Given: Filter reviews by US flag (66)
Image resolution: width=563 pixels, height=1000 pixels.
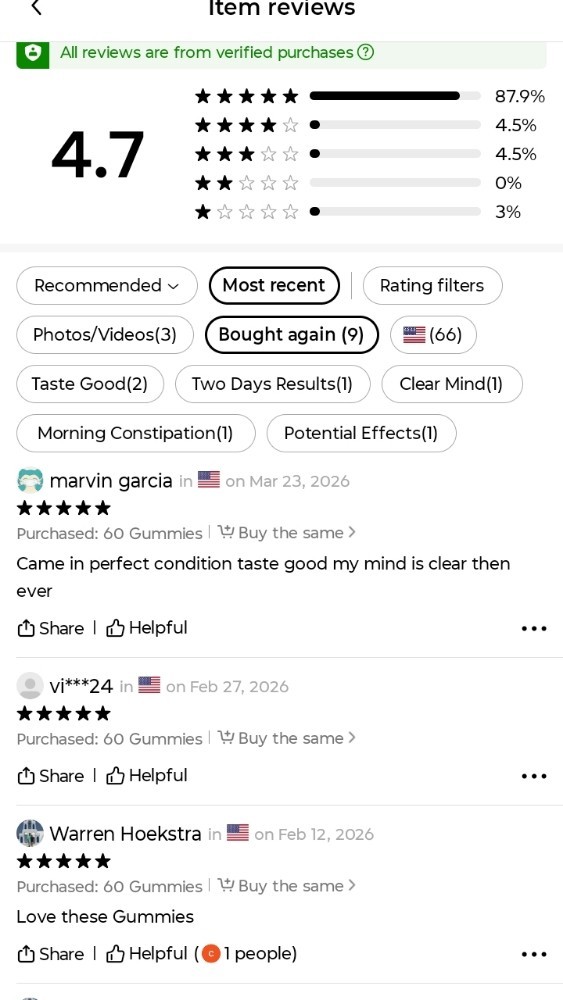Looking at the screenshot, I should pyautogui.click(x=433, y=335).
